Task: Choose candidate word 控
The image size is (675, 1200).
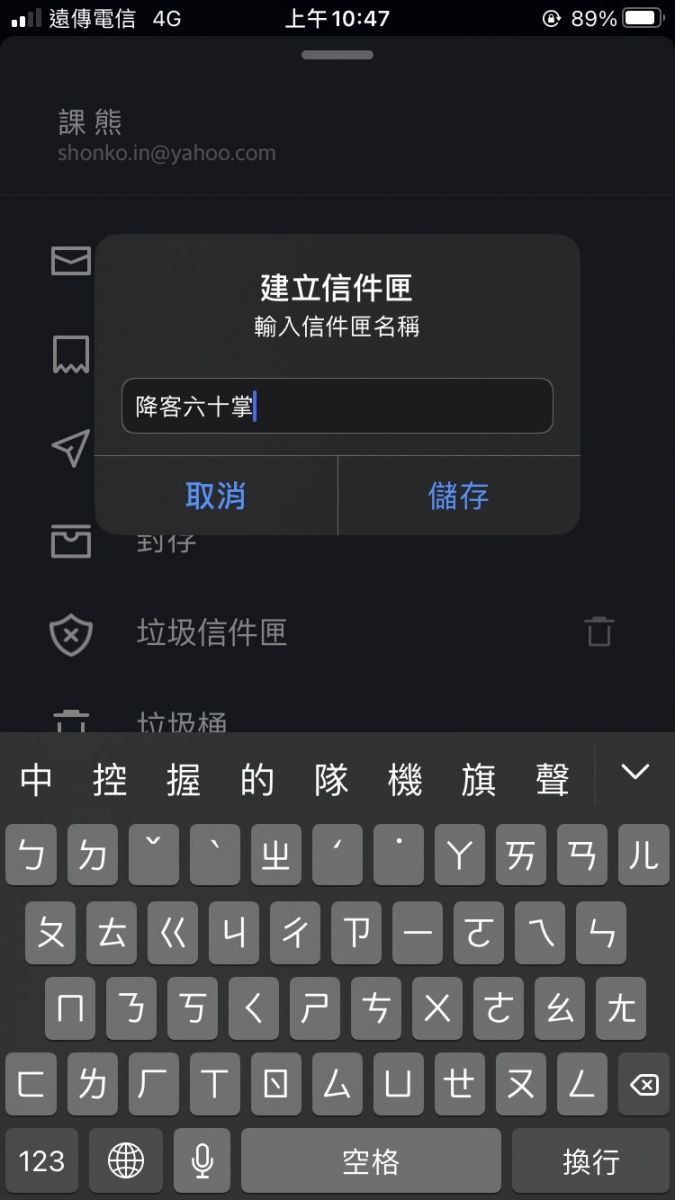Action: [x=109, y=780]
